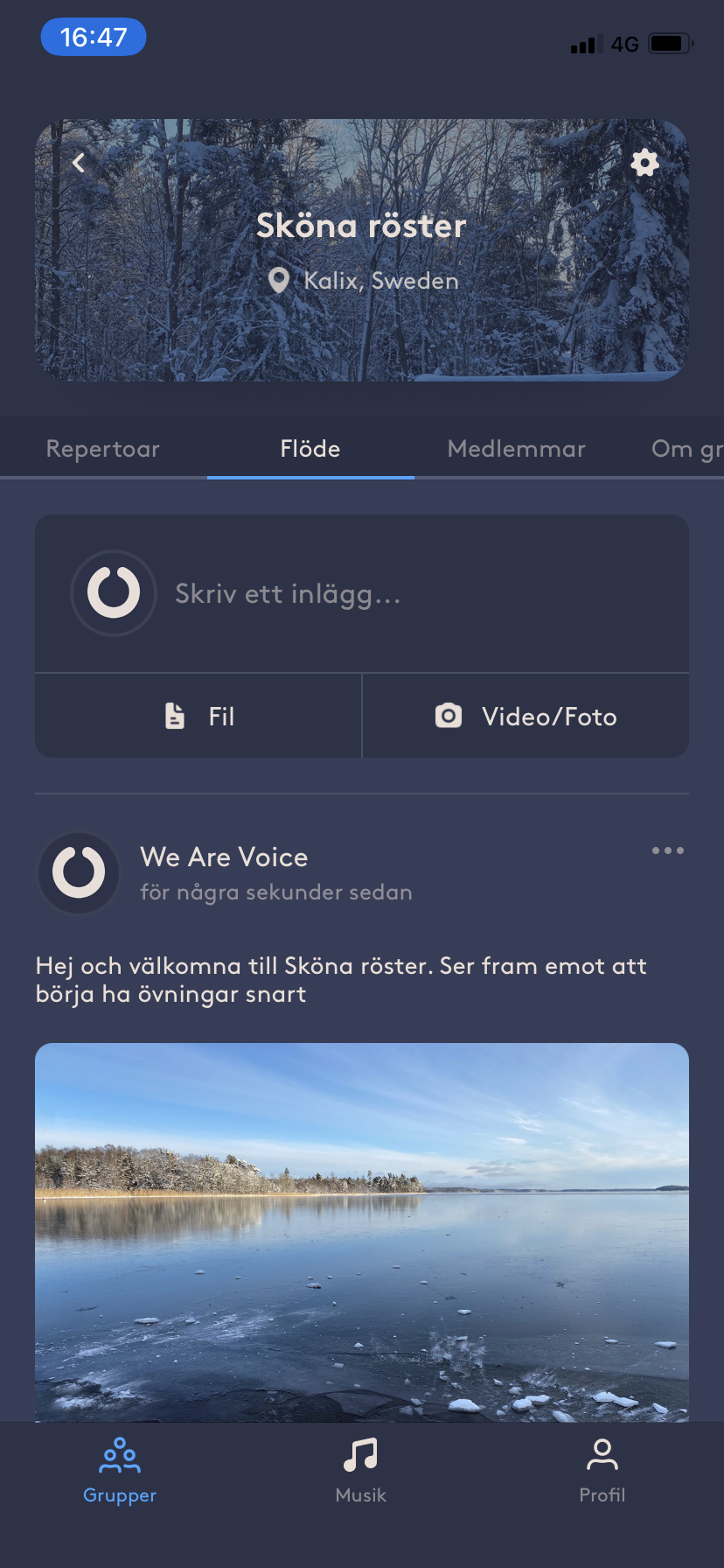Open the Musik bottom tab

coord(360,1471)
